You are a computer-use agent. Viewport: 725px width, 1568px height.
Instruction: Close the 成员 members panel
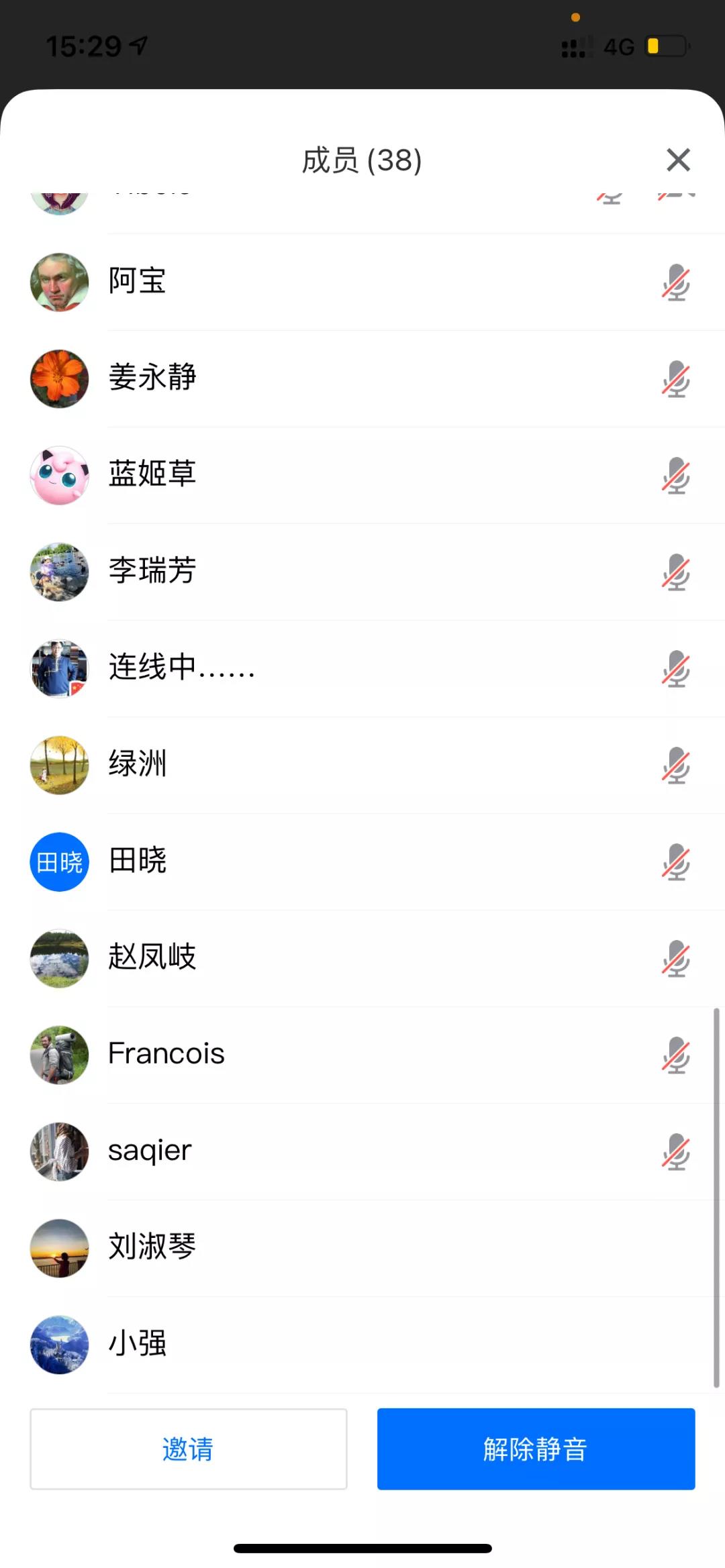click(678, 160)
